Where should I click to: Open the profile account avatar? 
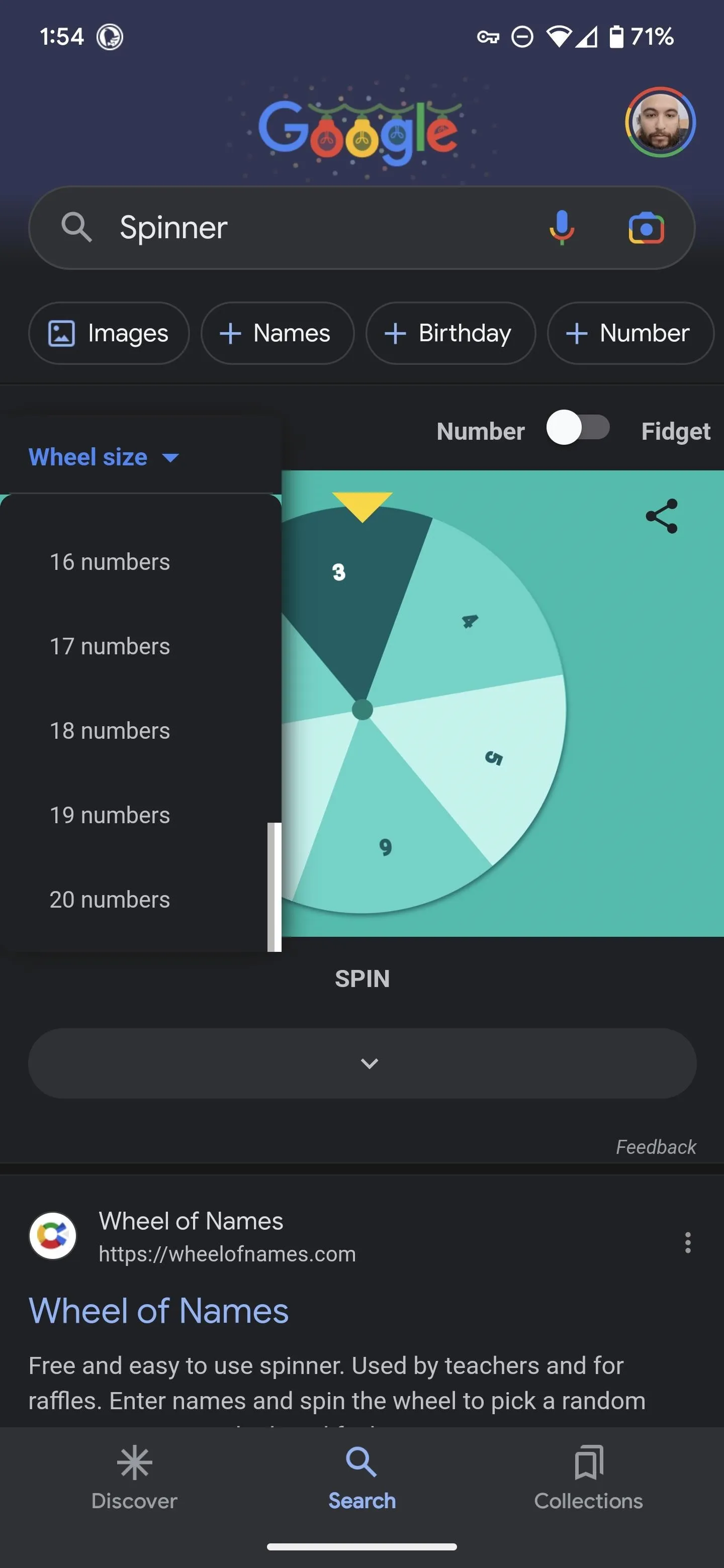click(x=660, y=122)
